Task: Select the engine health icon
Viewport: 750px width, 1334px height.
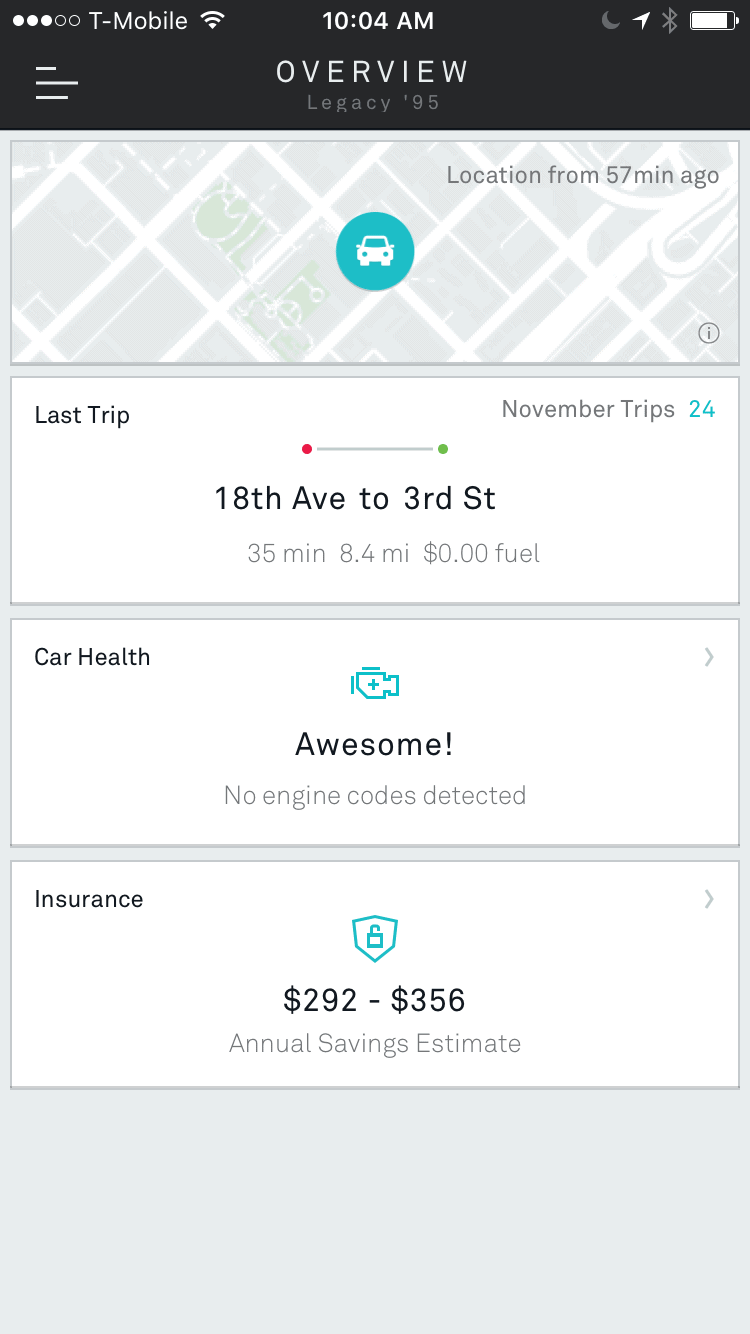Action: [375, 682]
